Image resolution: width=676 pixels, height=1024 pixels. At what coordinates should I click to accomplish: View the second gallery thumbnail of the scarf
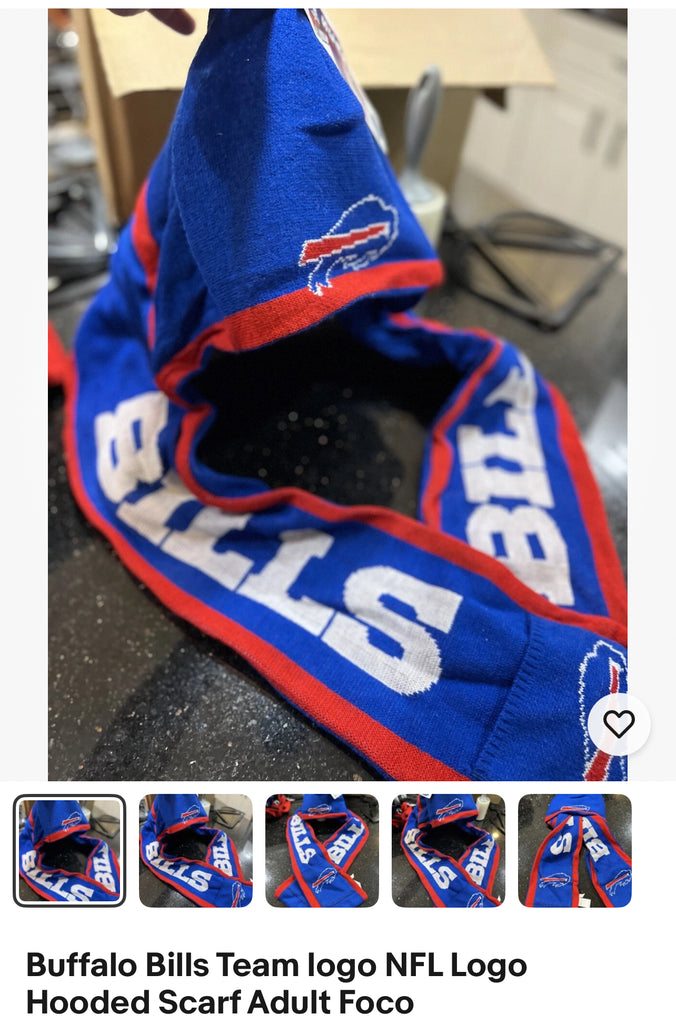[x=195, y=850]
